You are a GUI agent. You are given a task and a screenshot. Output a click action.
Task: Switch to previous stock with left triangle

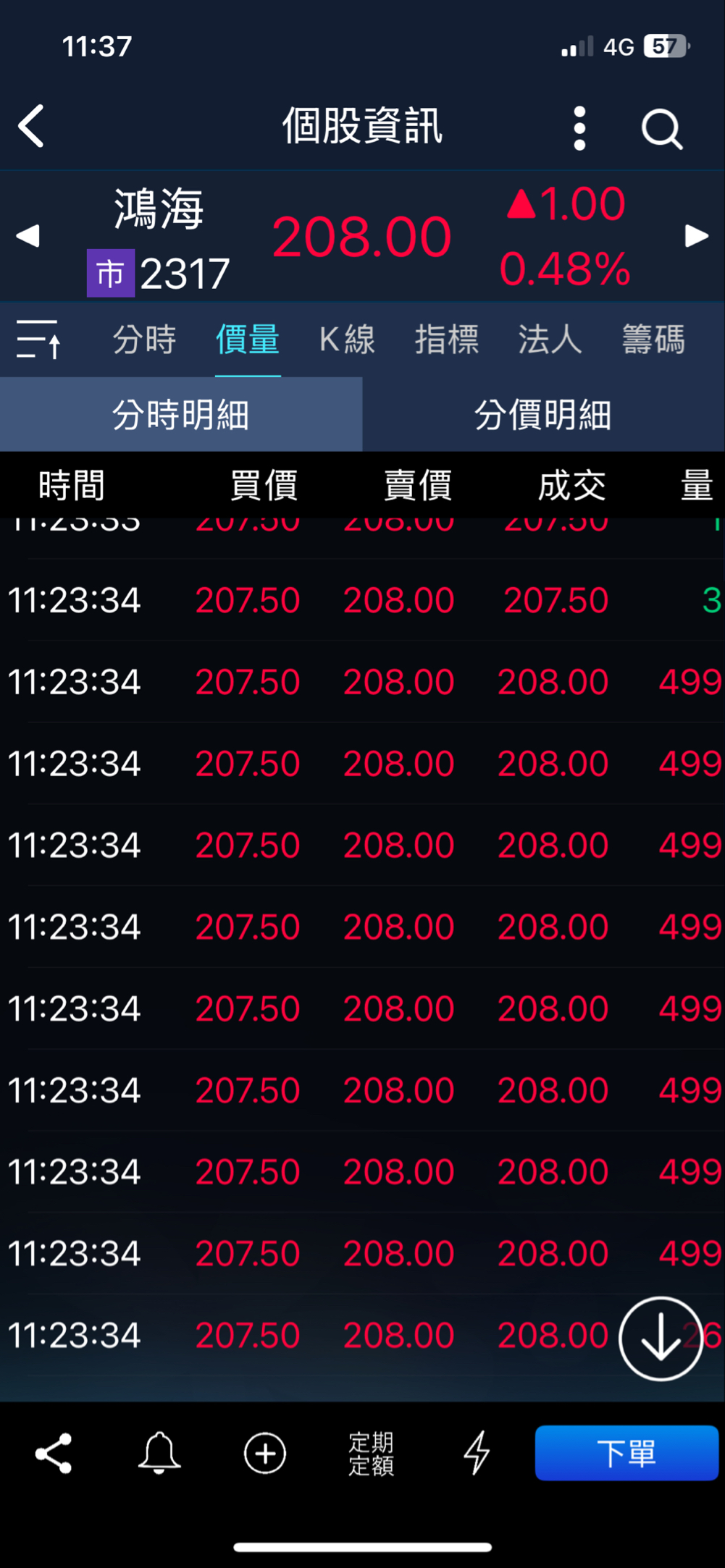pos(28,236)
